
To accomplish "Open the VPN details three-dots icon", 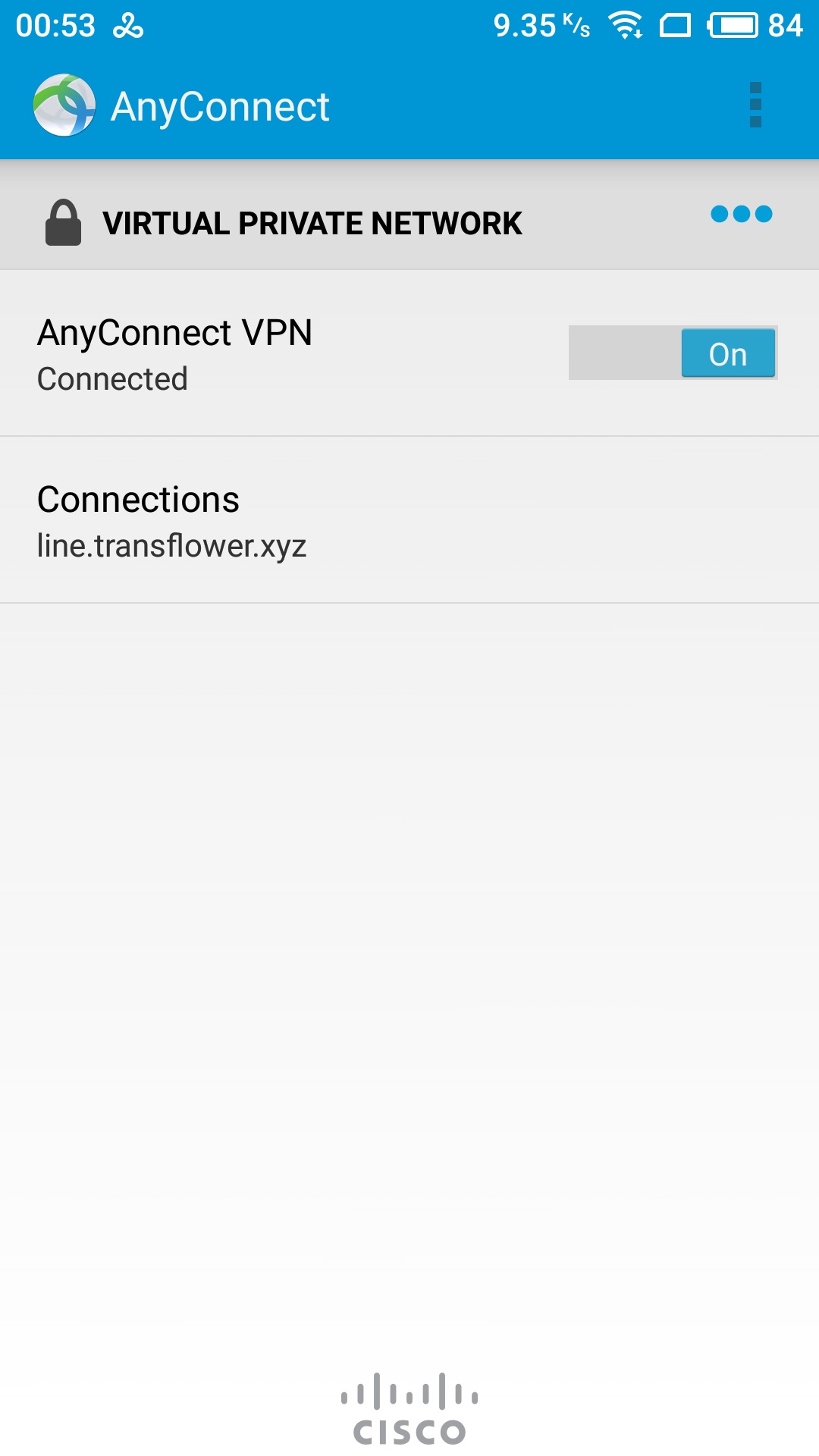I will click(x=742, y=215).
